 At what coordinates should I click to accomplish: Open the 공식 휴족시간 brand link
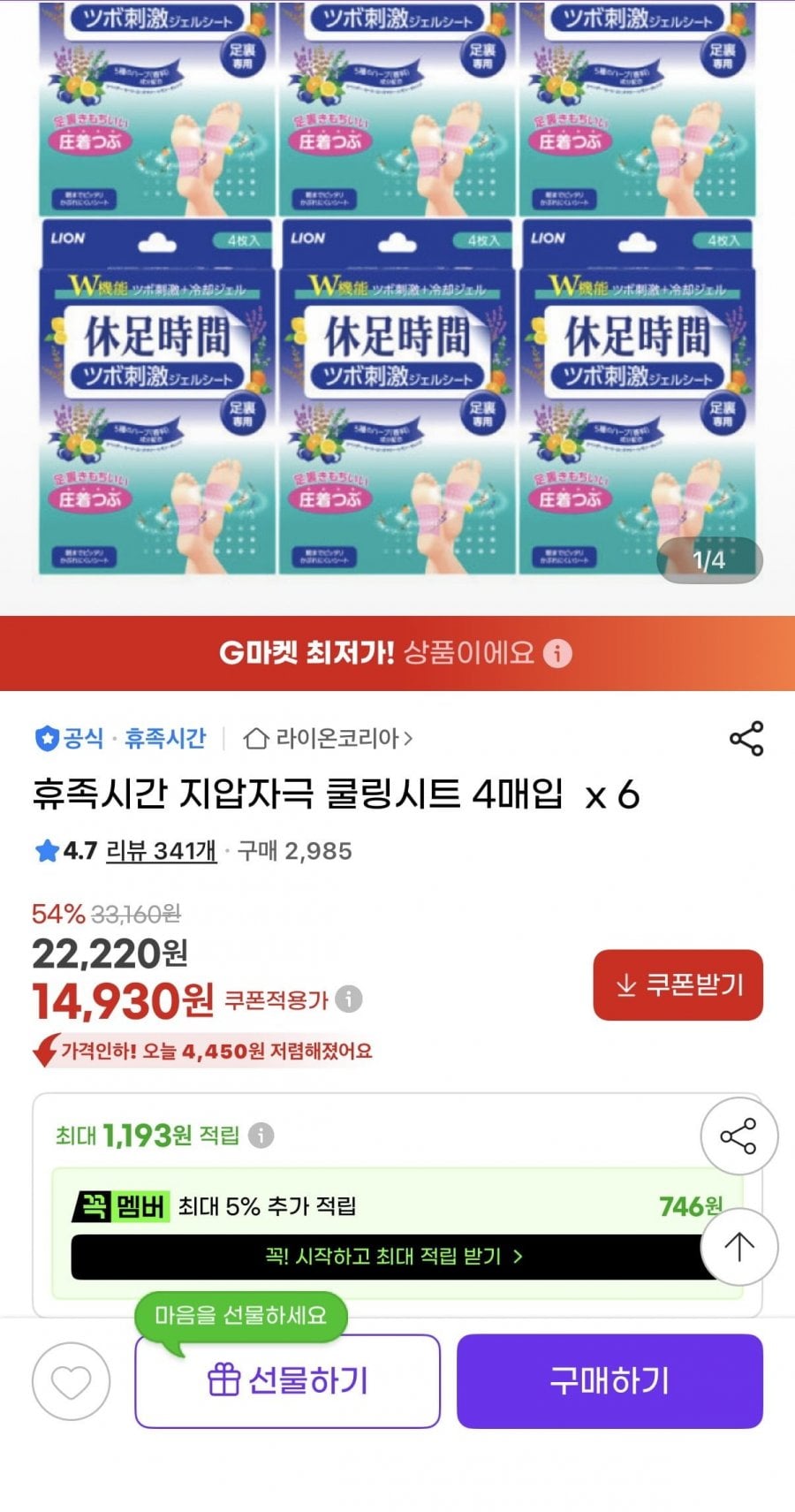click(121, 739)
